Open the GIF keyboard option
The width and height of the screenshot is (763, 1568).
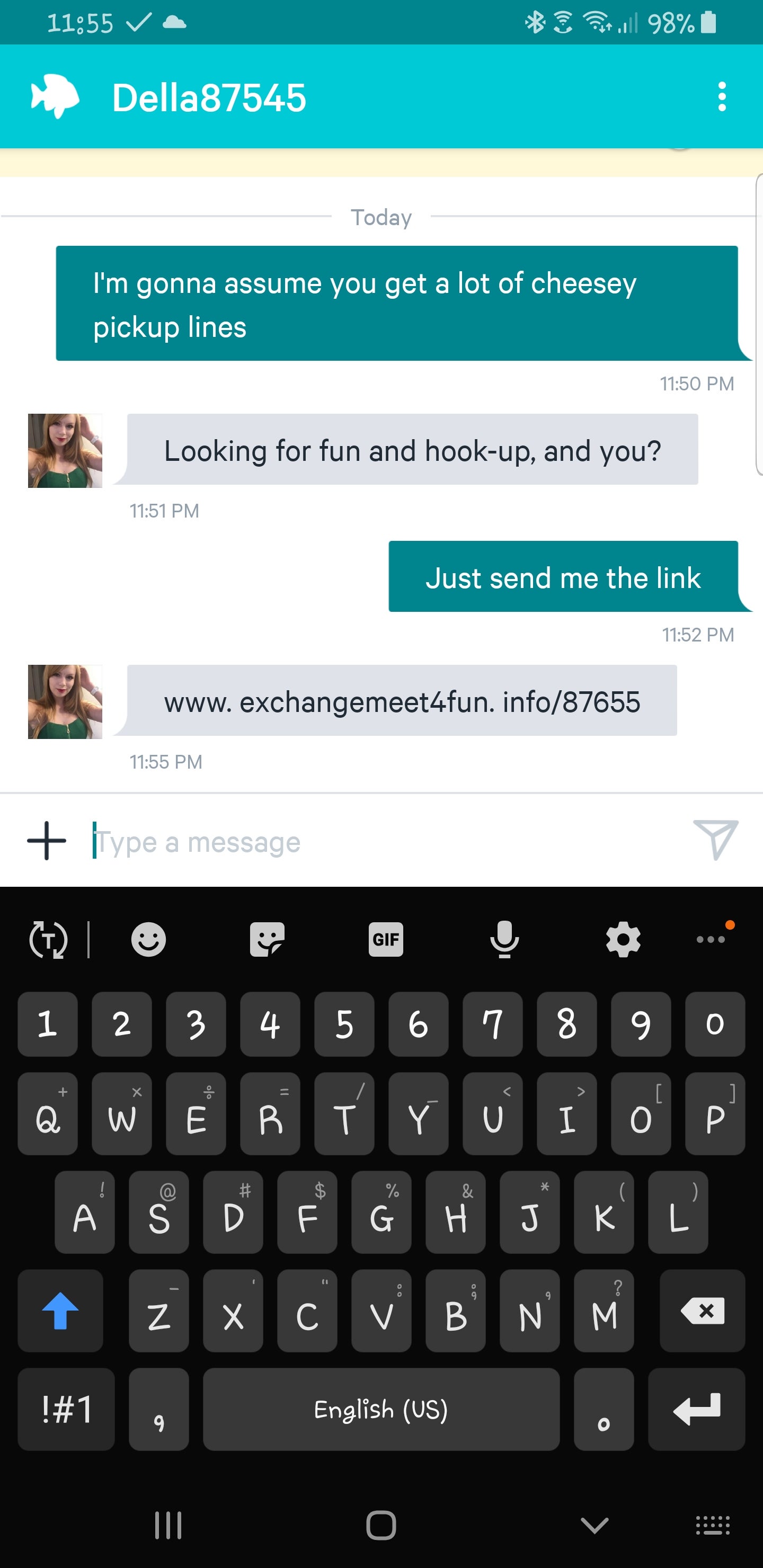(385, 939)
